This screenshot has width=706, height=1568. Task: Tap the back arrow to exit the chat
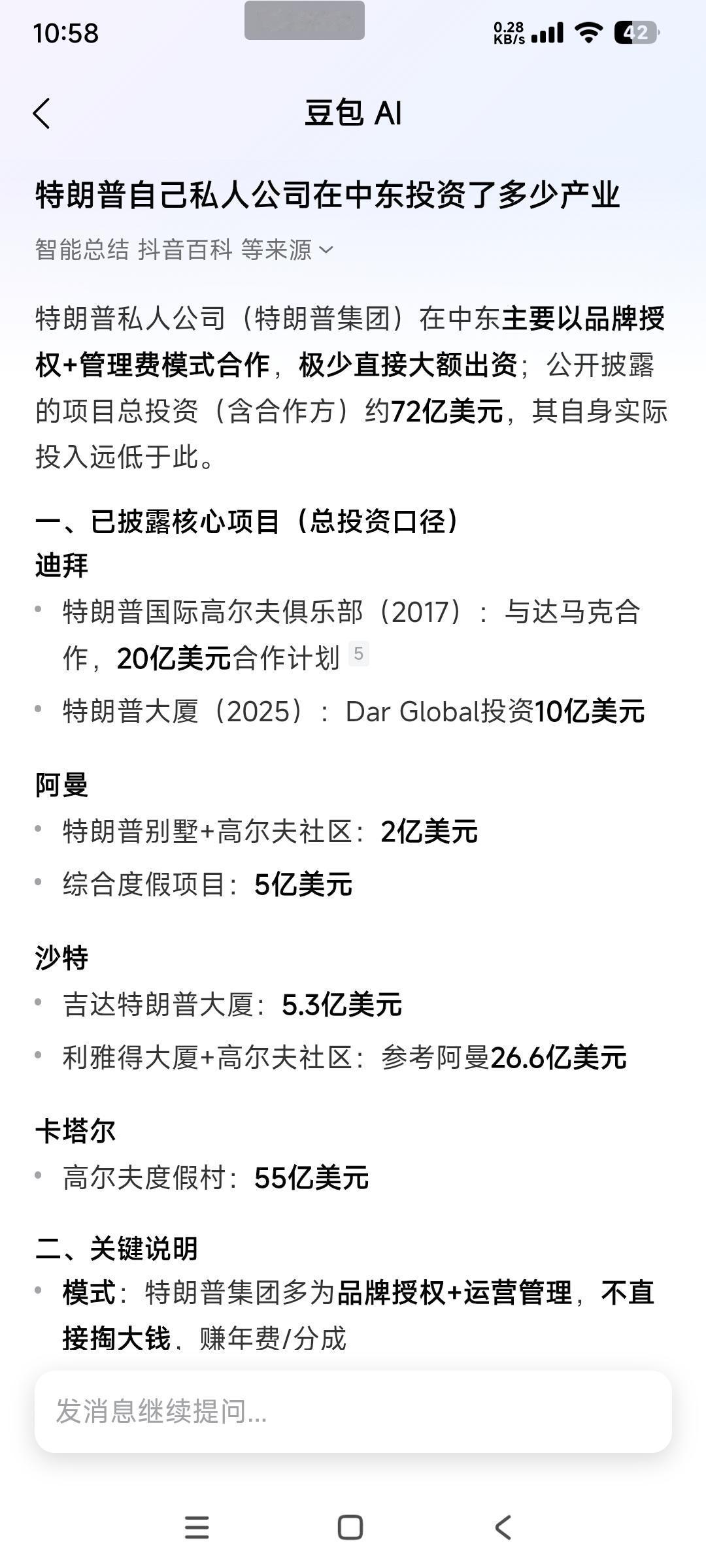click(x=41, y=112)
